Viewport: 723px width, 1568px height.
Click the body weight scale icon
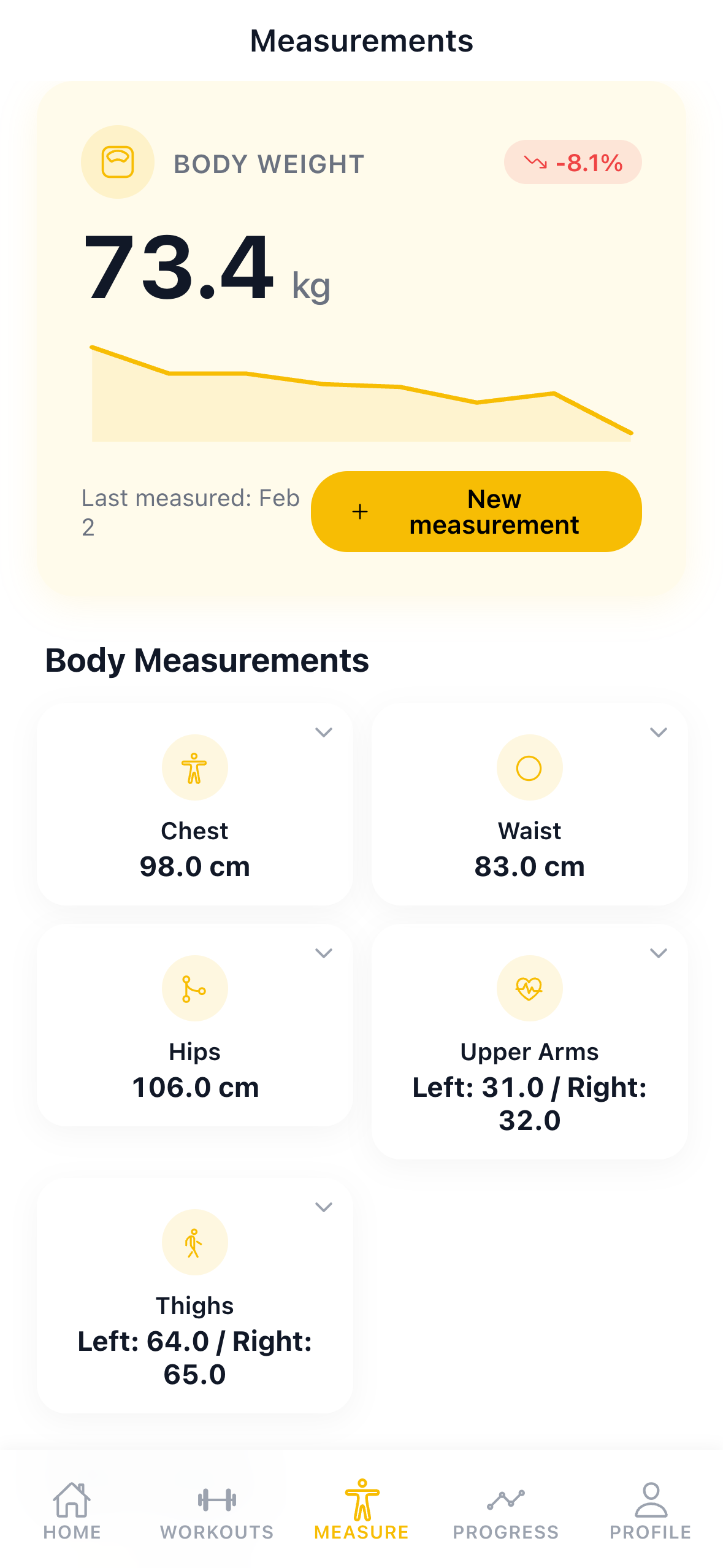coord(118,161)
